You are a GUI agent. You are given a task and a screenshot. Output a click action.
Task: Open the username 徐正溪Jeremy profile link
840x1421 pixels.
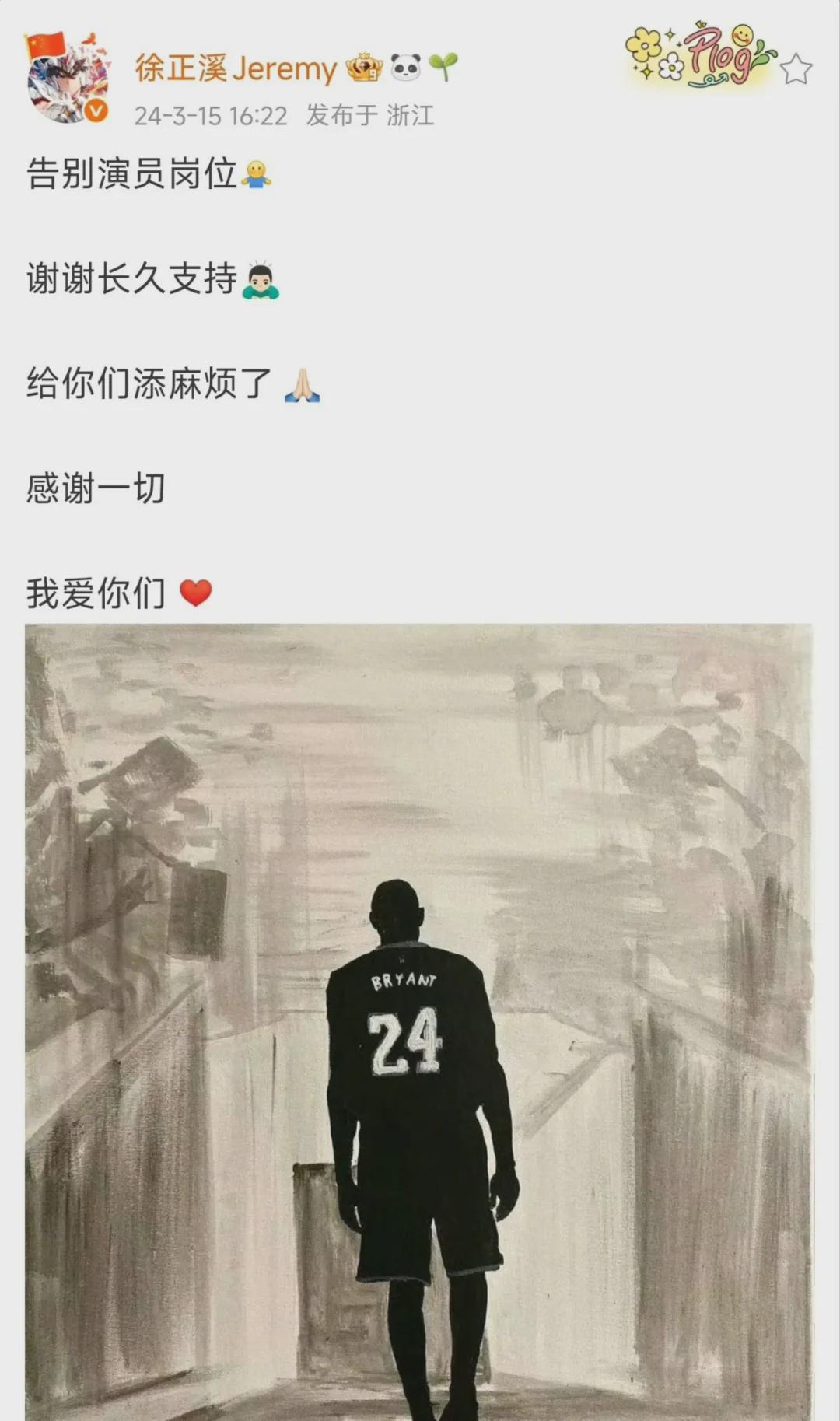tap(236, 69)
